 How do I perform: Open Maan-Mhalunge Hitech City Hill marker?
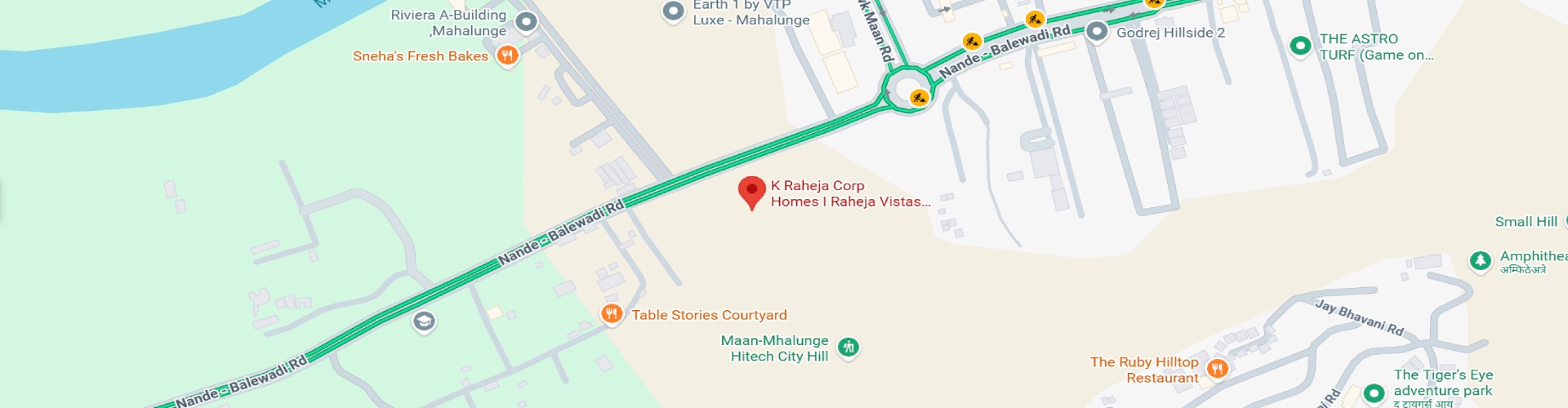tap(849, 348)
